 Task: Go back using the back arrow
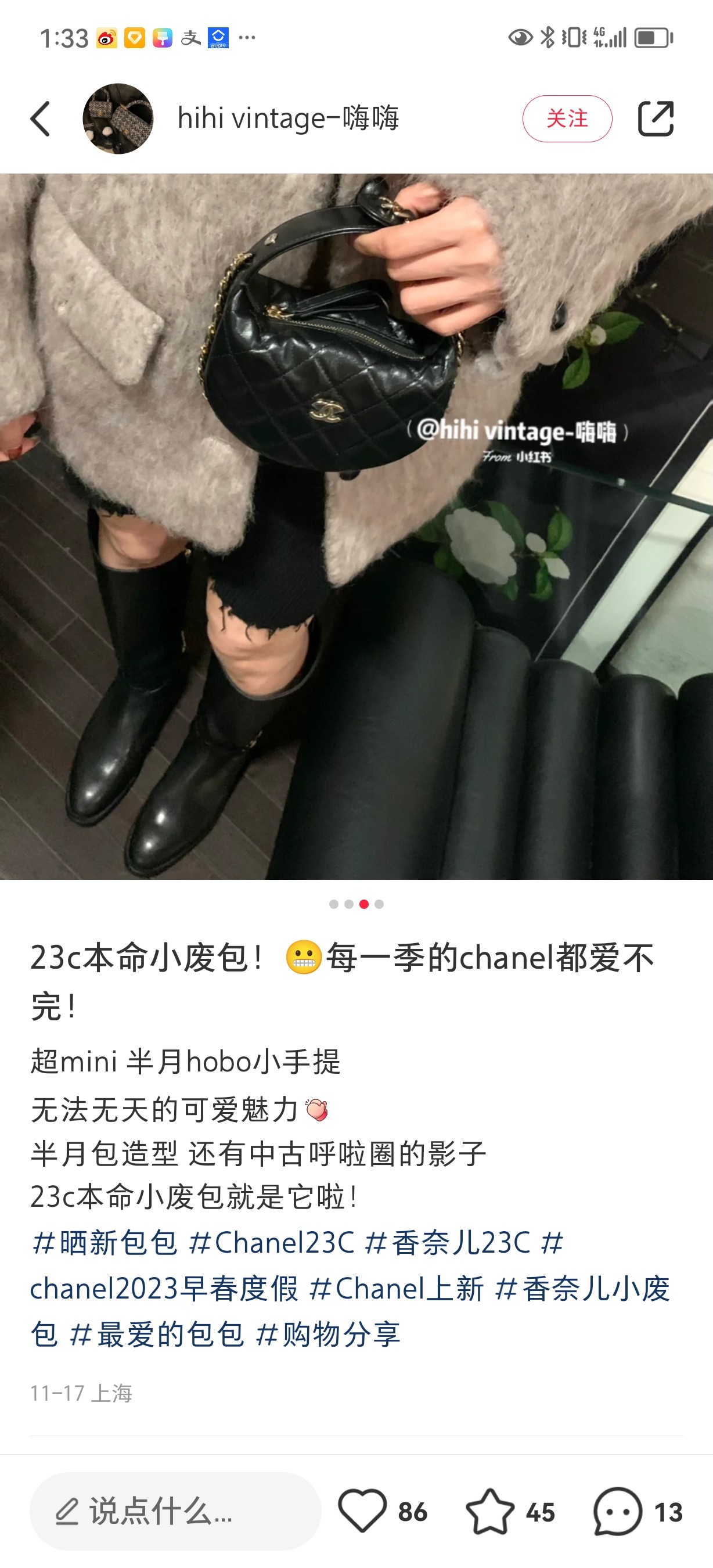pos(41,118)
